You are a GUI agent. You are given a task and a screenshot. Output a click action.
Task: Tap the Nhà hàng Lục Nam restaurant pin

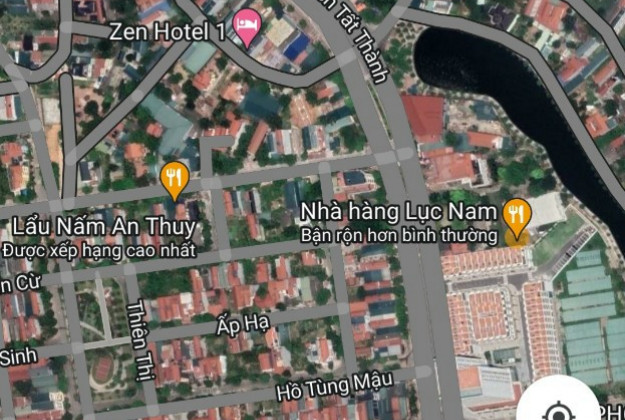pyautogui.click(x=516, y=215)
